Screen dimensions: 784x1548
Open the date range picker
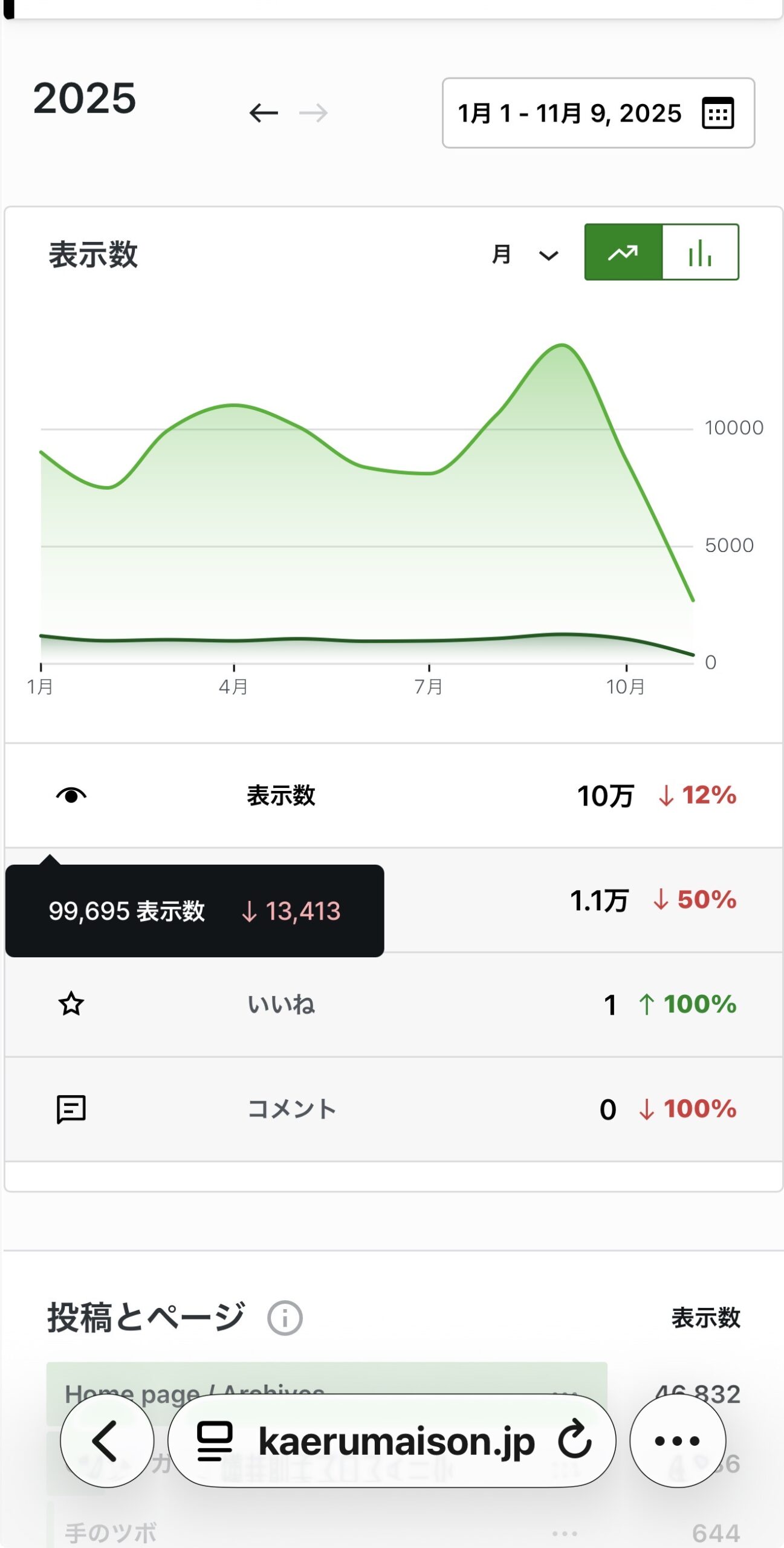click(598, 113)
